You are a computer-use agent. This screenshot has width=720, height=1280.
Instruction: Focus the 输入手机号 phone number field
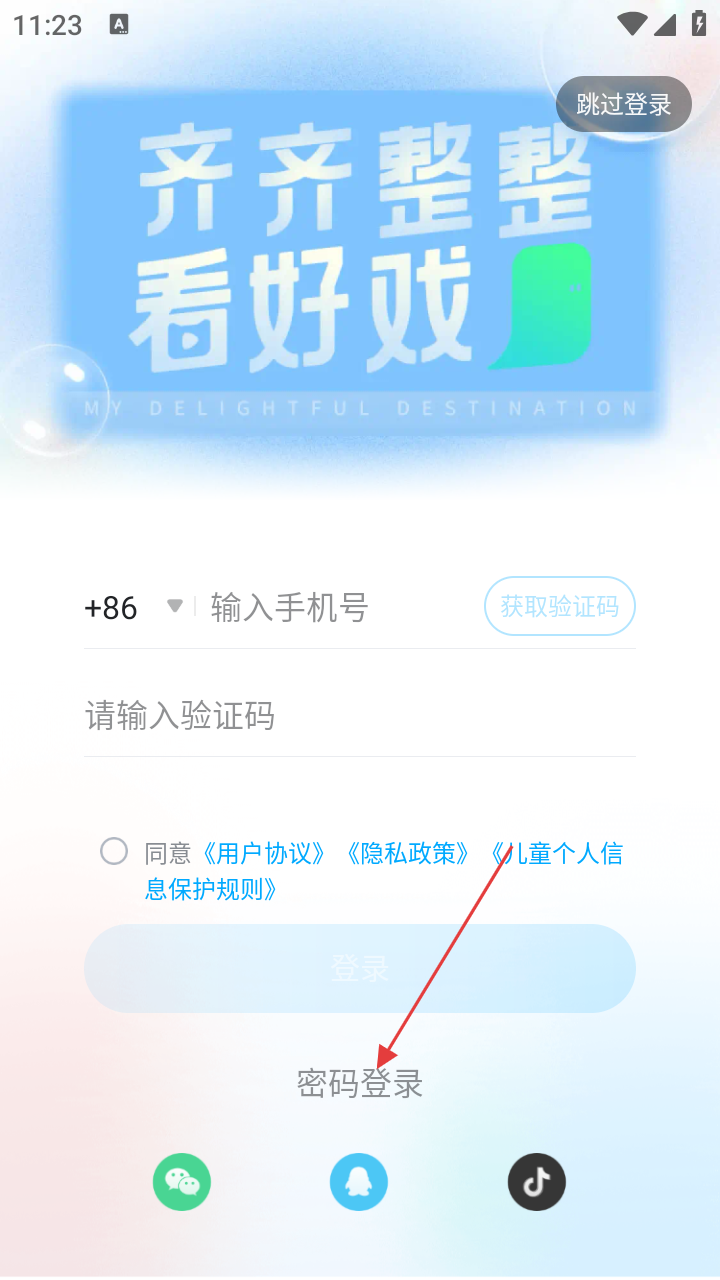pyautogui.click(x=330, y=607)
